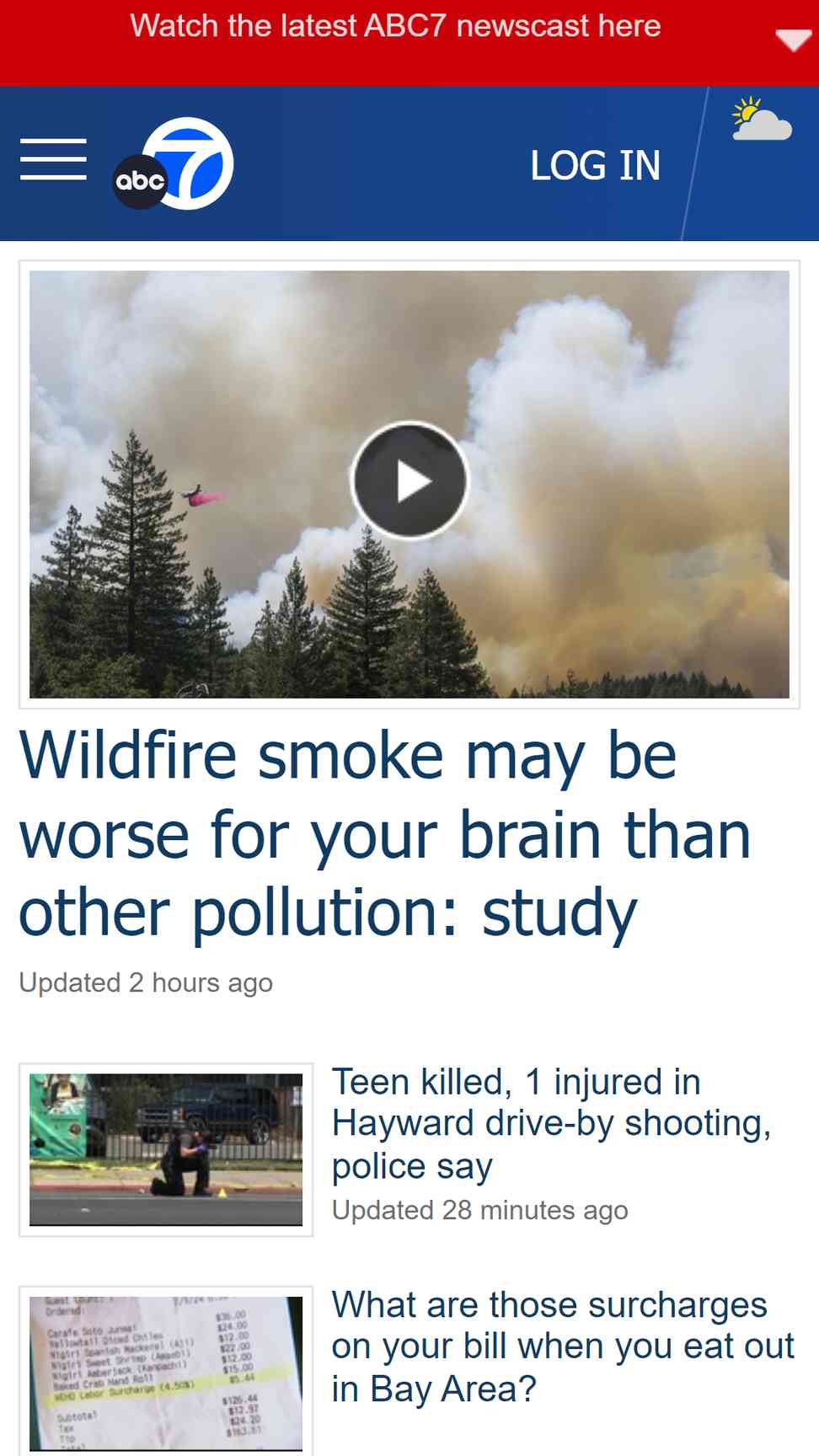The width and height of the screenshot is (819, 1456).
Task: Read the Bay Area bill surcharges article
Action: click(x=563, y=1346)
